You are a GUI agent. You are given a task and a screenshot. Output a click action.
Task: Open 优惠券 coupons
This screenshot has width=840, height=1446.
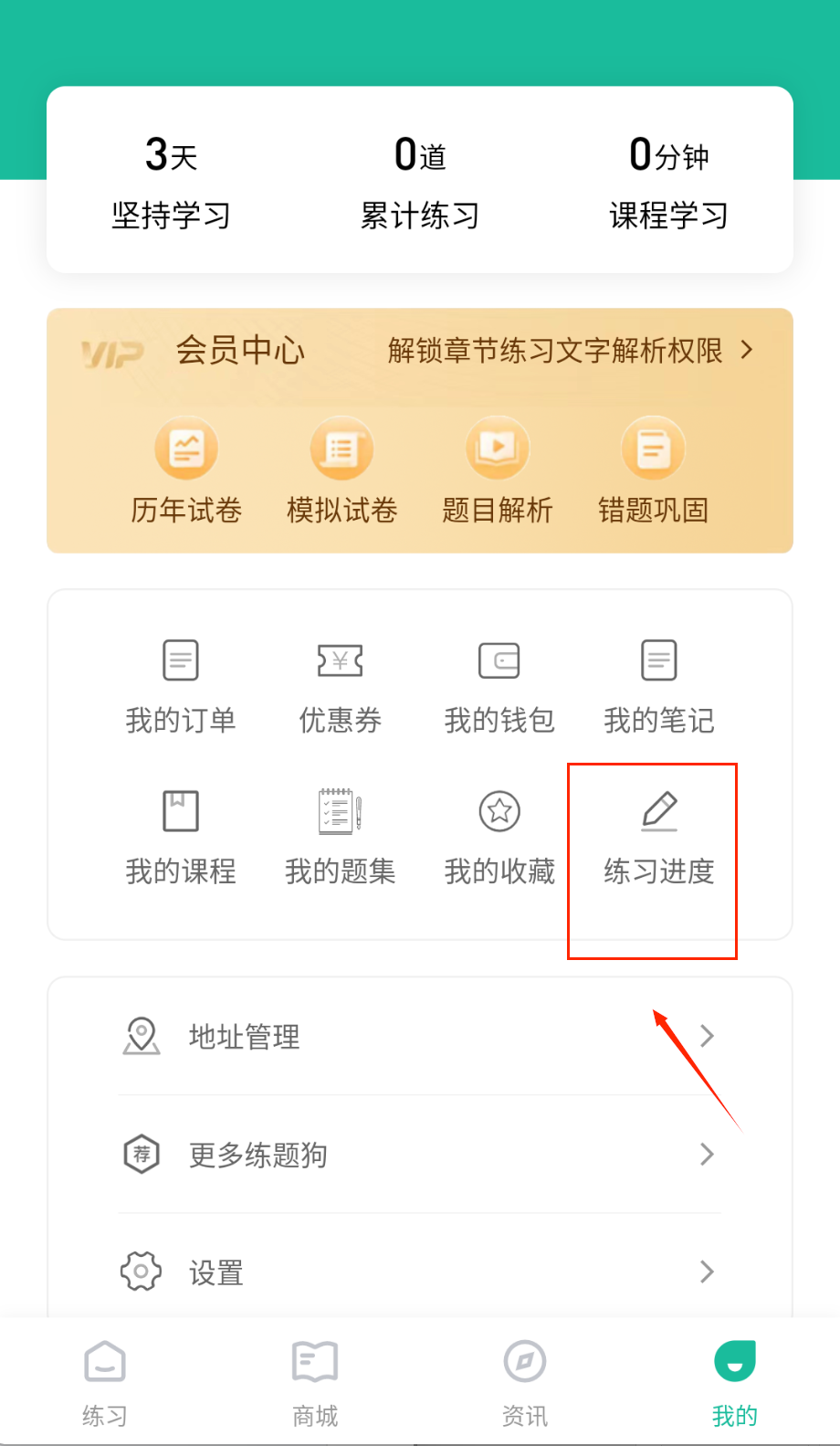tap(340, 685)
